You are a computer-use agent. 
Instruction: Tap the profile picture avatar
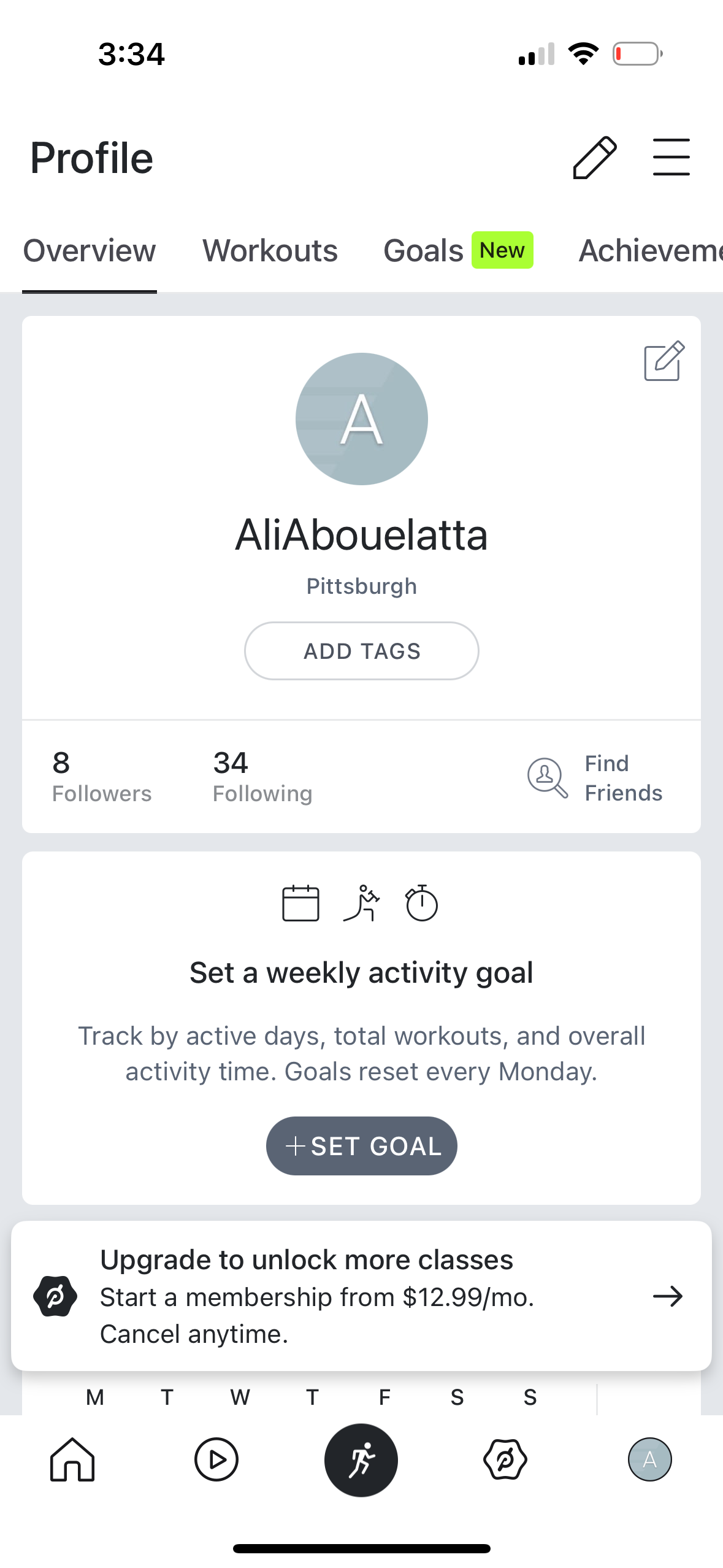coord(361,419)
